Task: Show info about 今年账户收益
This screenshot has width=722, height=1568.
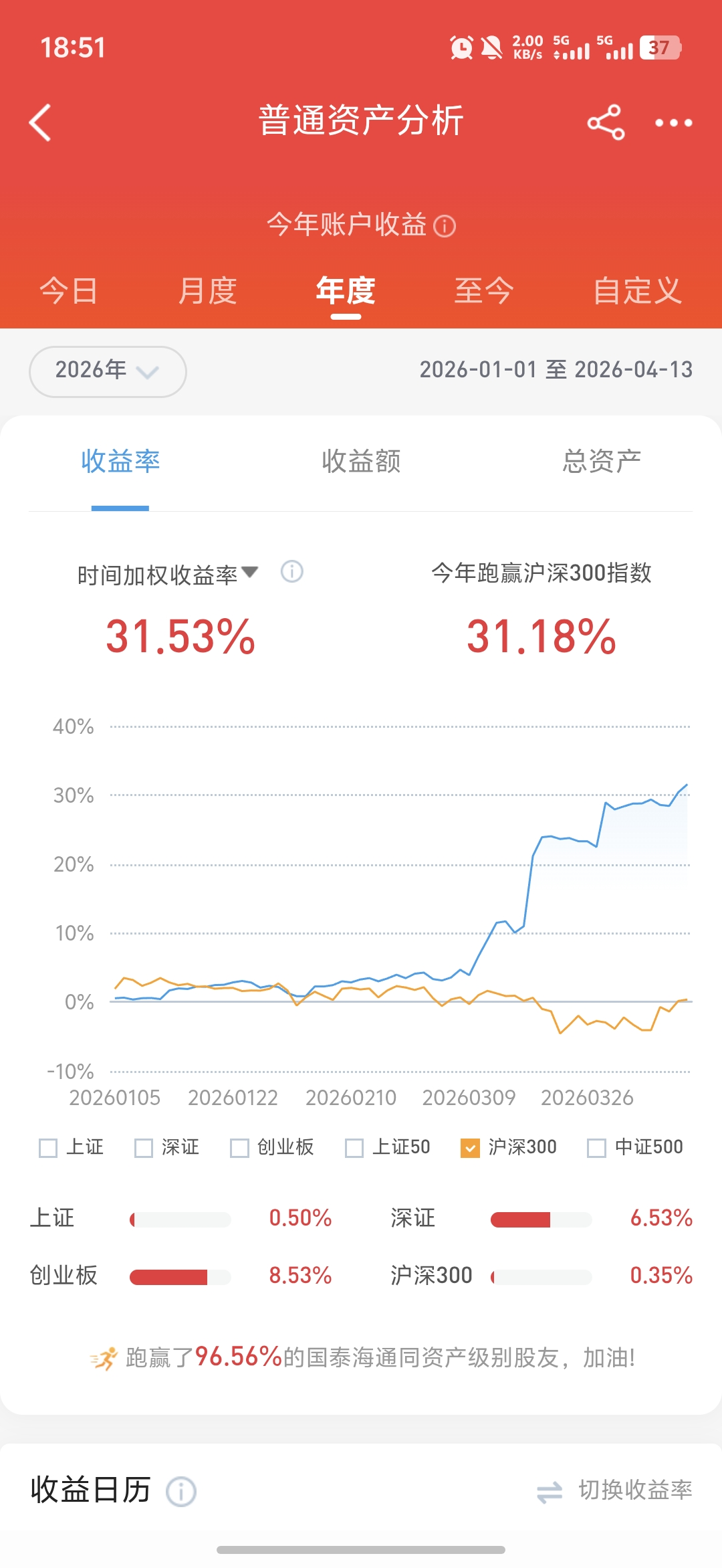Action: [445, 226]
